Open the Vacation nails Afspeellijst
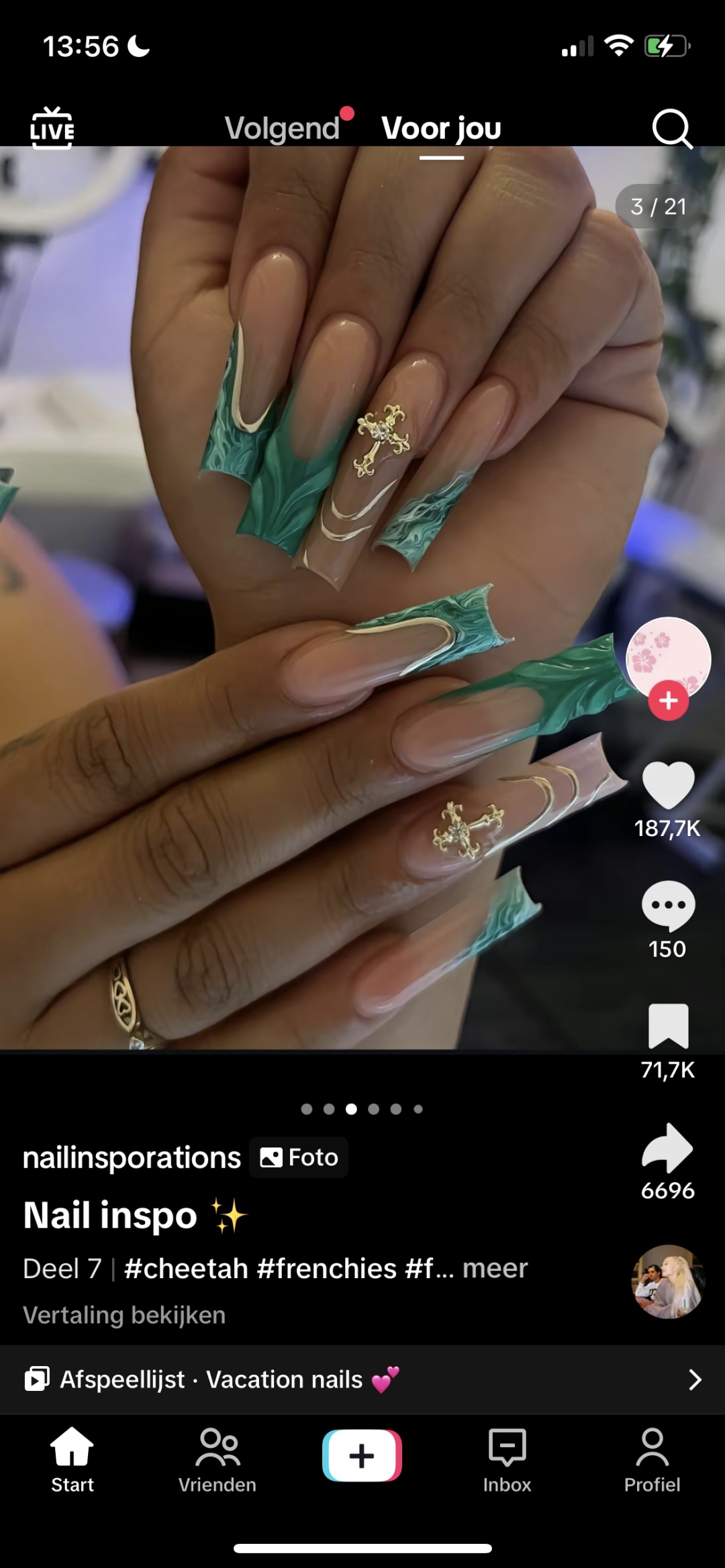 362,1379
